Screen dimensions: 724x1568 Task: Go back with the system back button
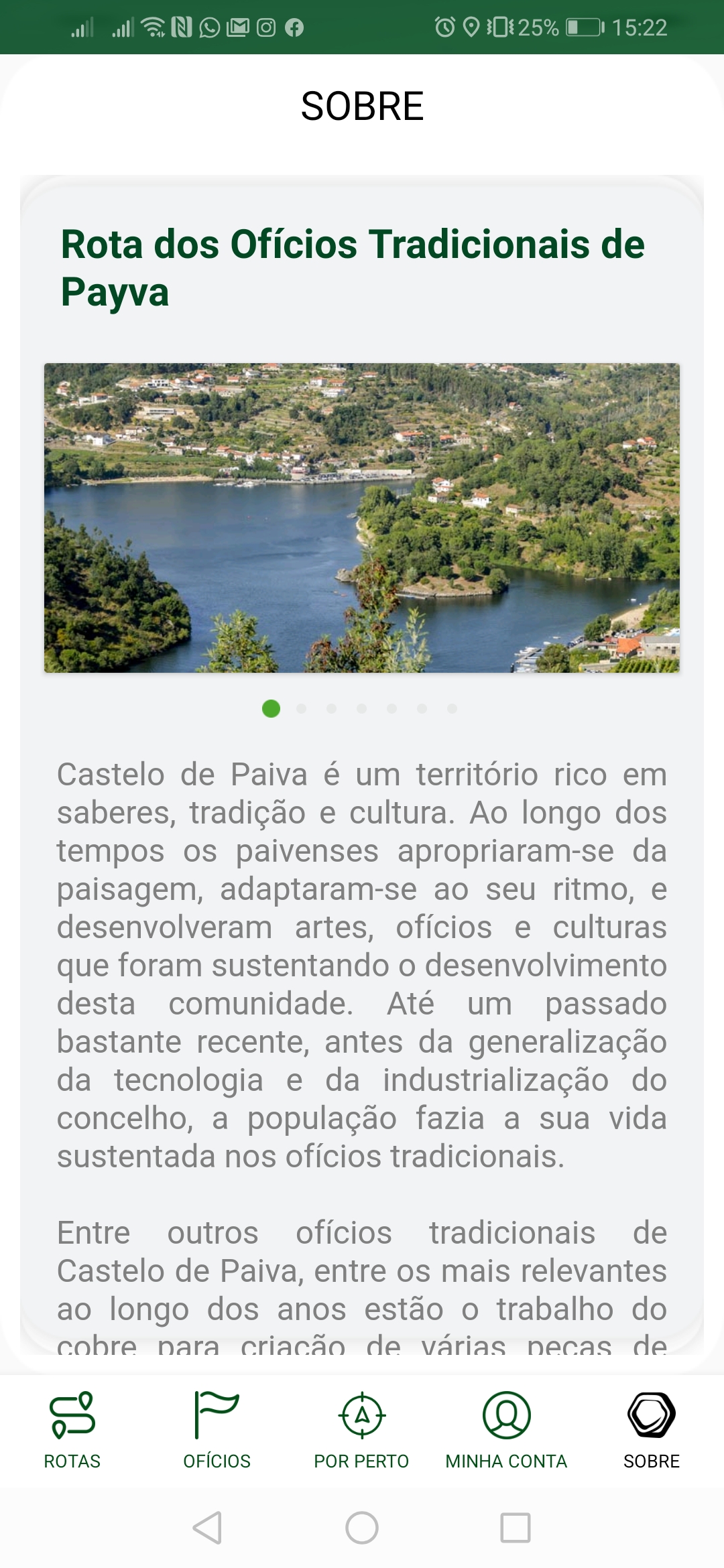pos(207,1528)
